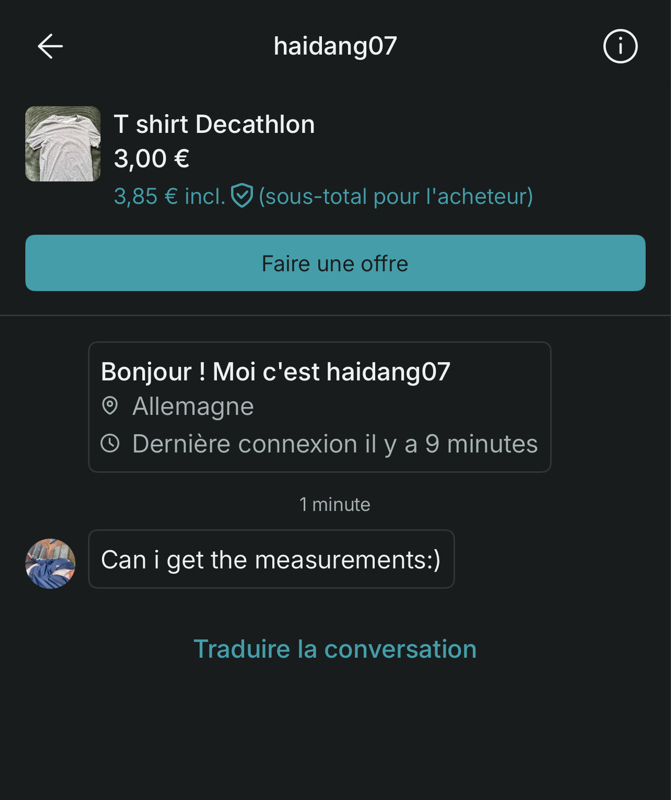Tap Traduire la conversation link
Screen dimensions: 671x800
(x=335, y=649)
